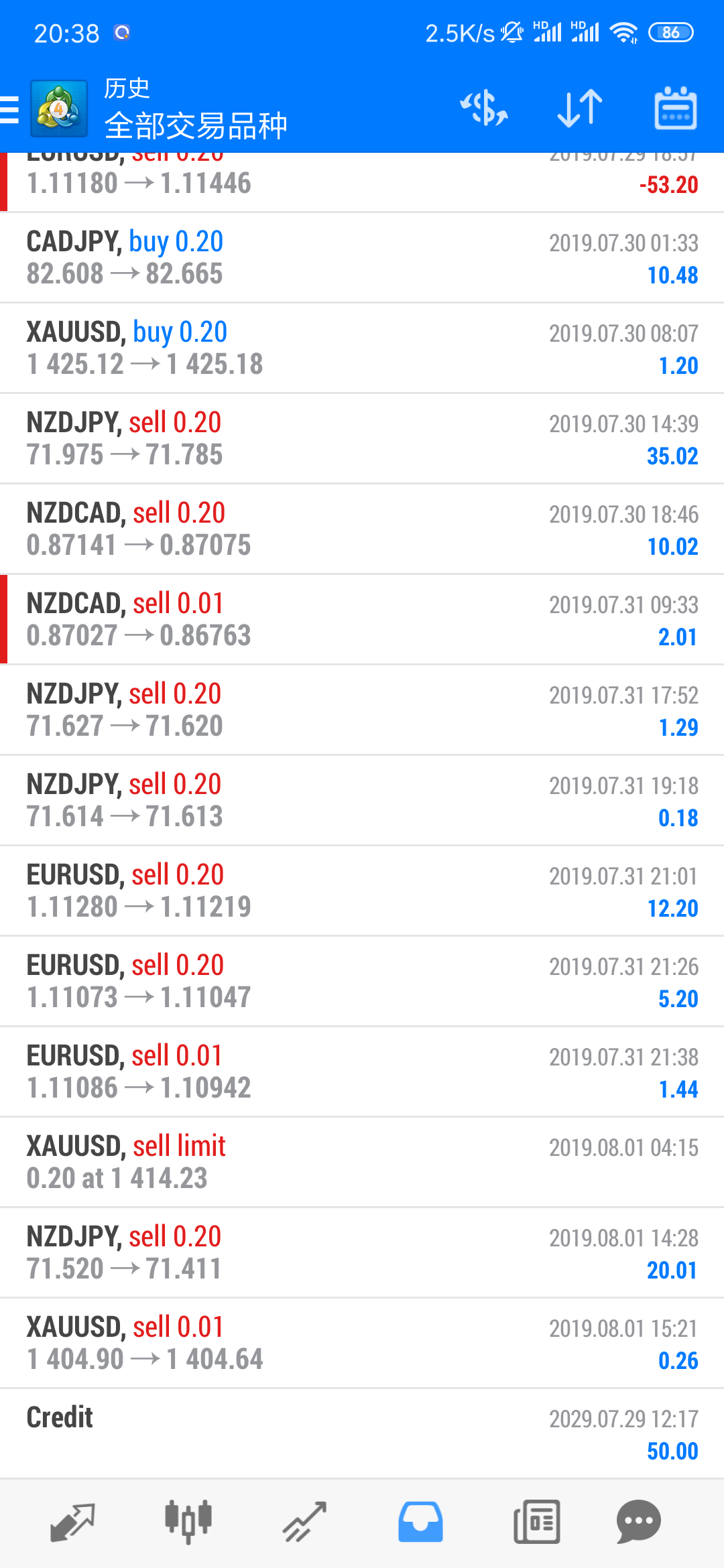724x1568 pixels.
Task: Expand EURUSD trade with 12.20 profit
Action: pyautogui.click(x=362, y=891)
